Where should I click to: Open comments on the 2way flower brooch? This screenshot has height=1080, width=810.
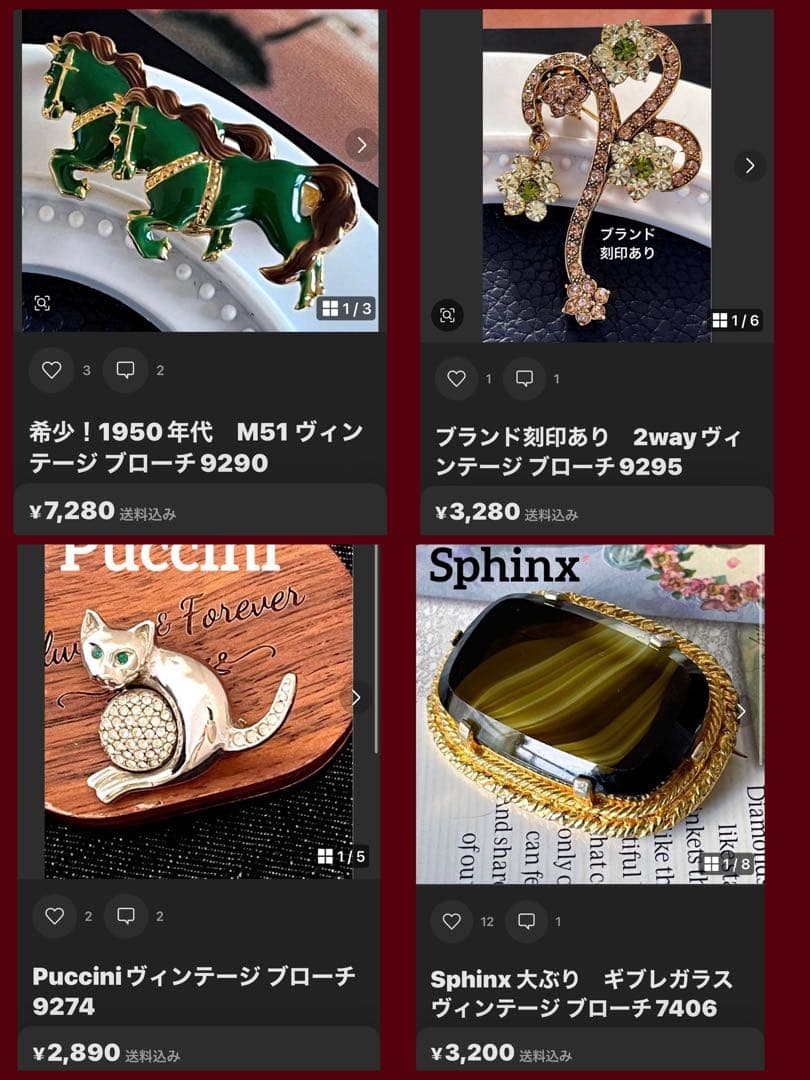tap(523, 380)
